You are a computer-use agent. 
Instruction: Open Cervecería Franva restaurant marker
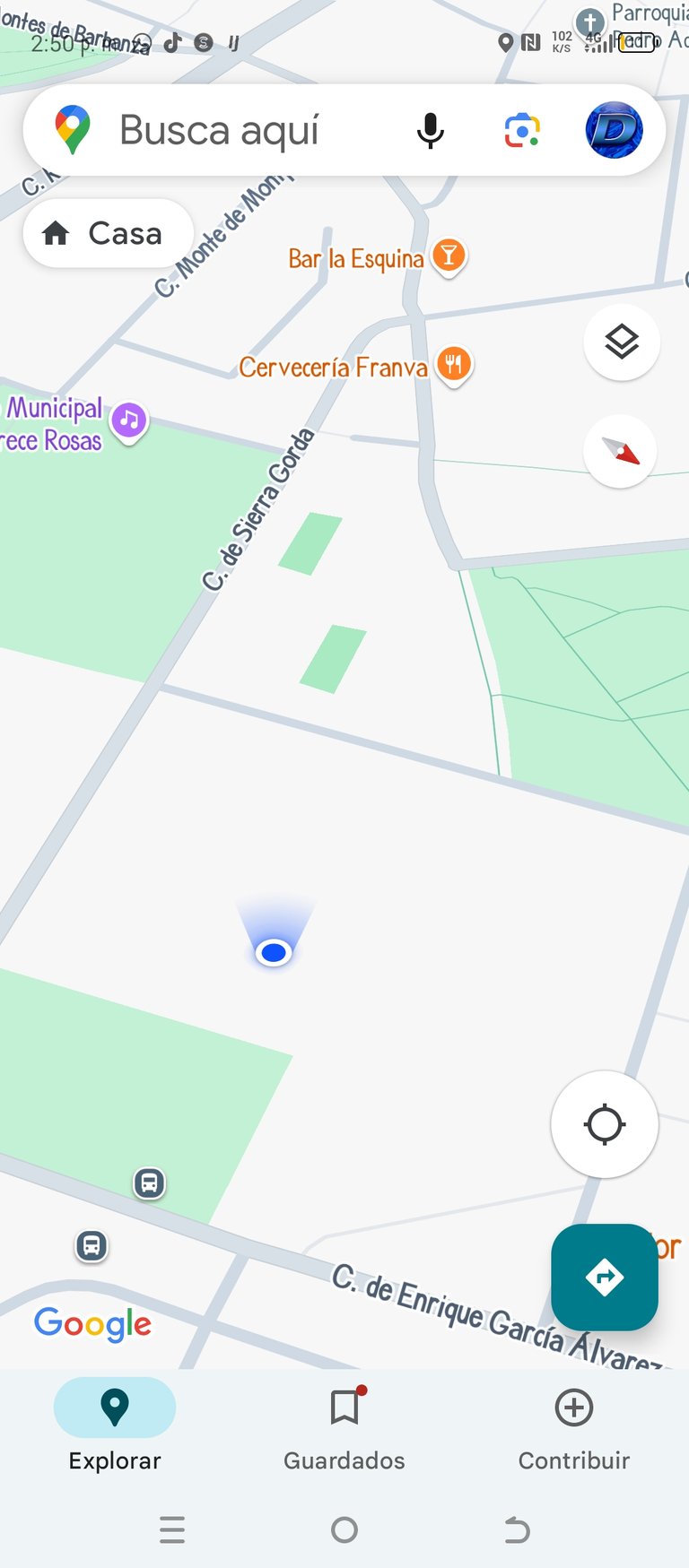(x=454, y=365)
